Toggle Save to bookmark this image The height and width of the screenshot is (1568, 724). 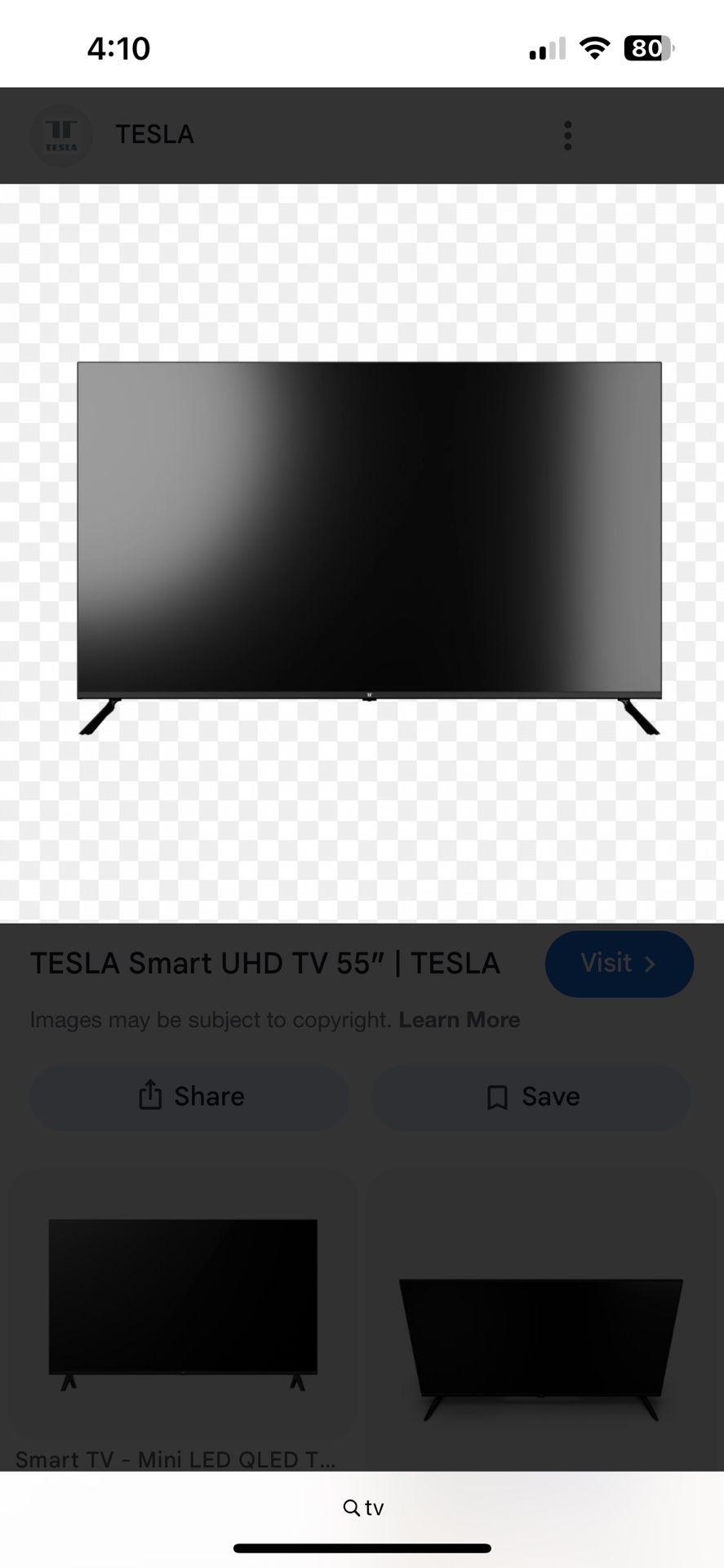coord(531,1097)
